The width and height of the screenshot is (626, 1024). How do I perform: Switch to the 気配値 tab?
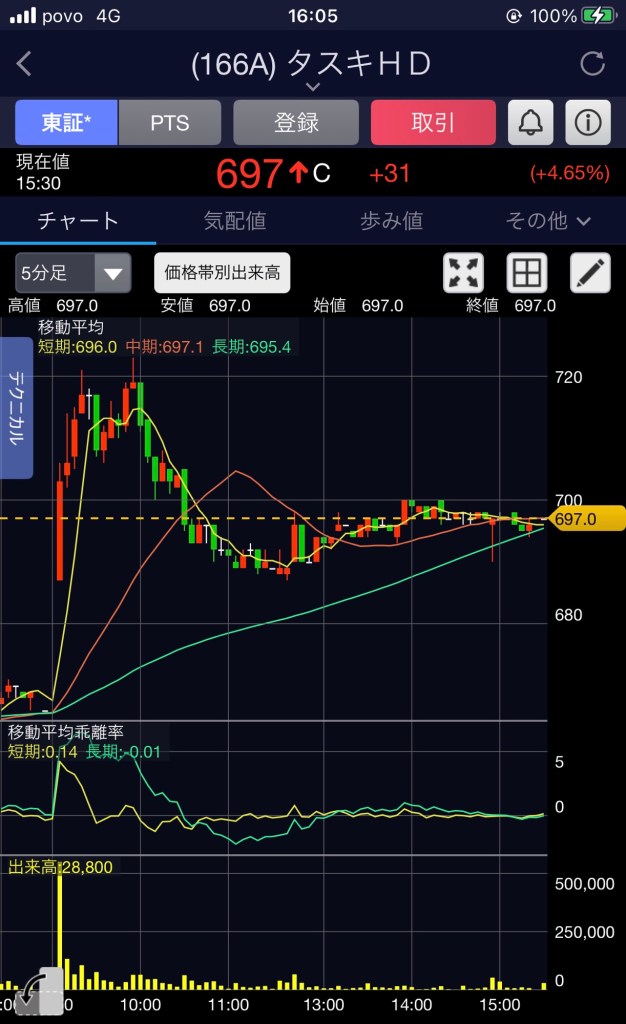[234, 221]
